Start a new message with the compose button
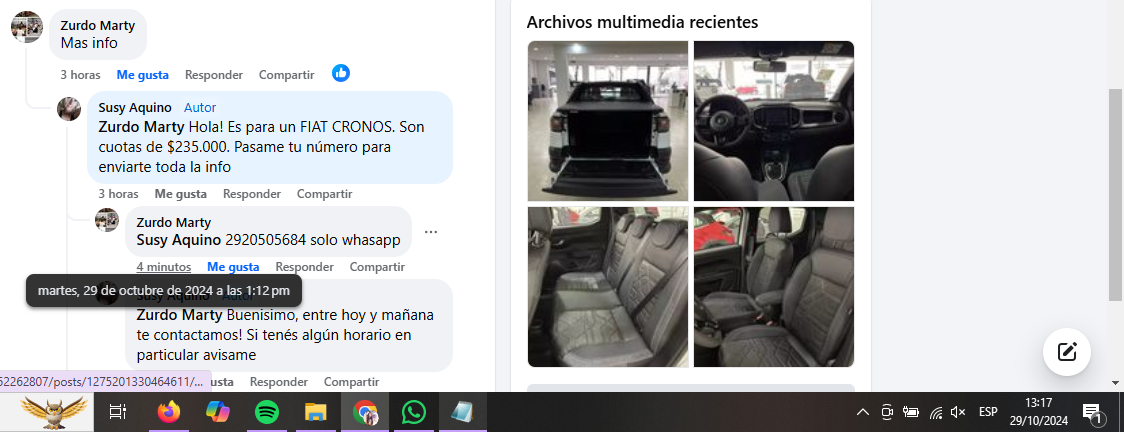 pyautogui.click(x=1066, y=351)
